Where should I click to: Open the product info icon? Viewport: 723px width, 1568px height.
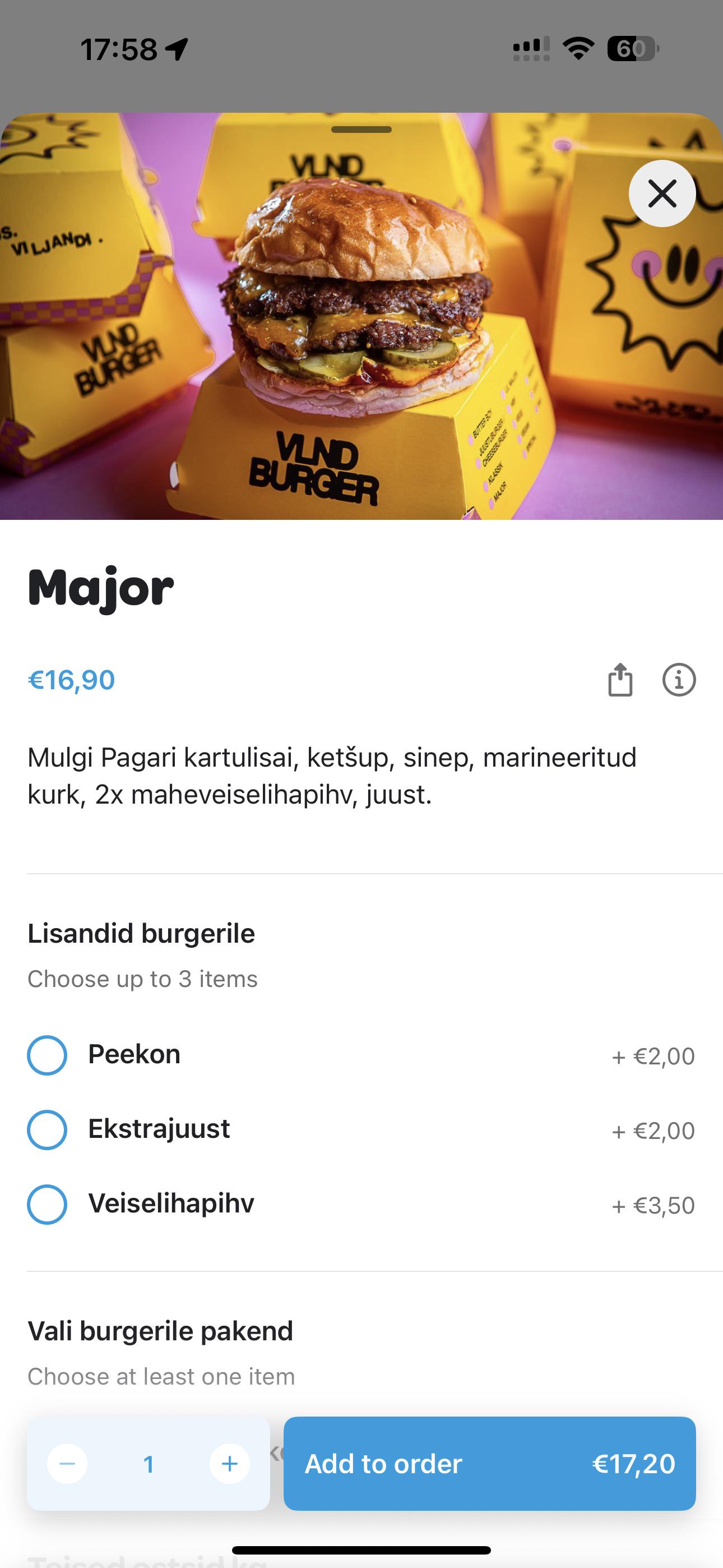tap(679, 679)
